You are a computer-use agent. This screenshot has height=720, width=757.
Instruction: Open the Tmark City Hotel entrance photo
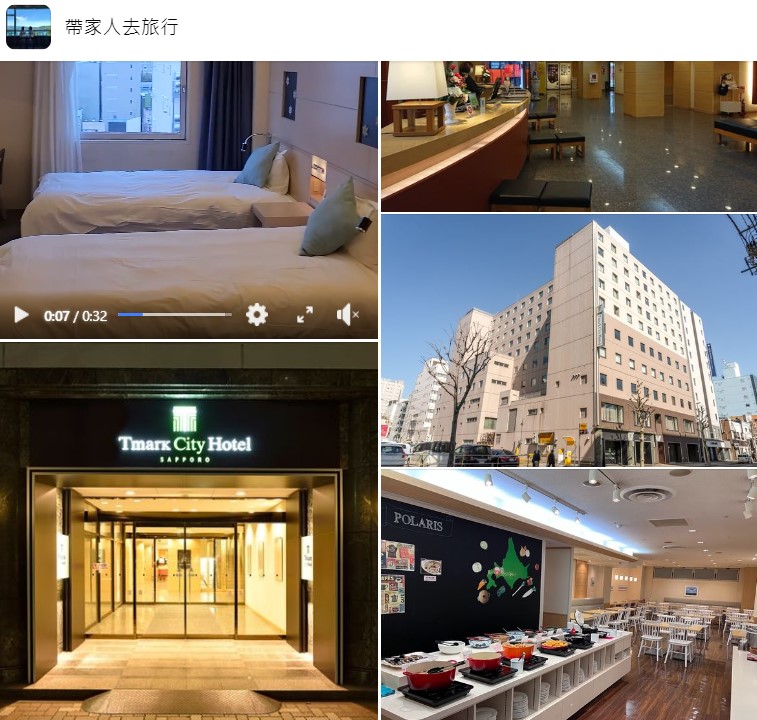pos(188,530)
